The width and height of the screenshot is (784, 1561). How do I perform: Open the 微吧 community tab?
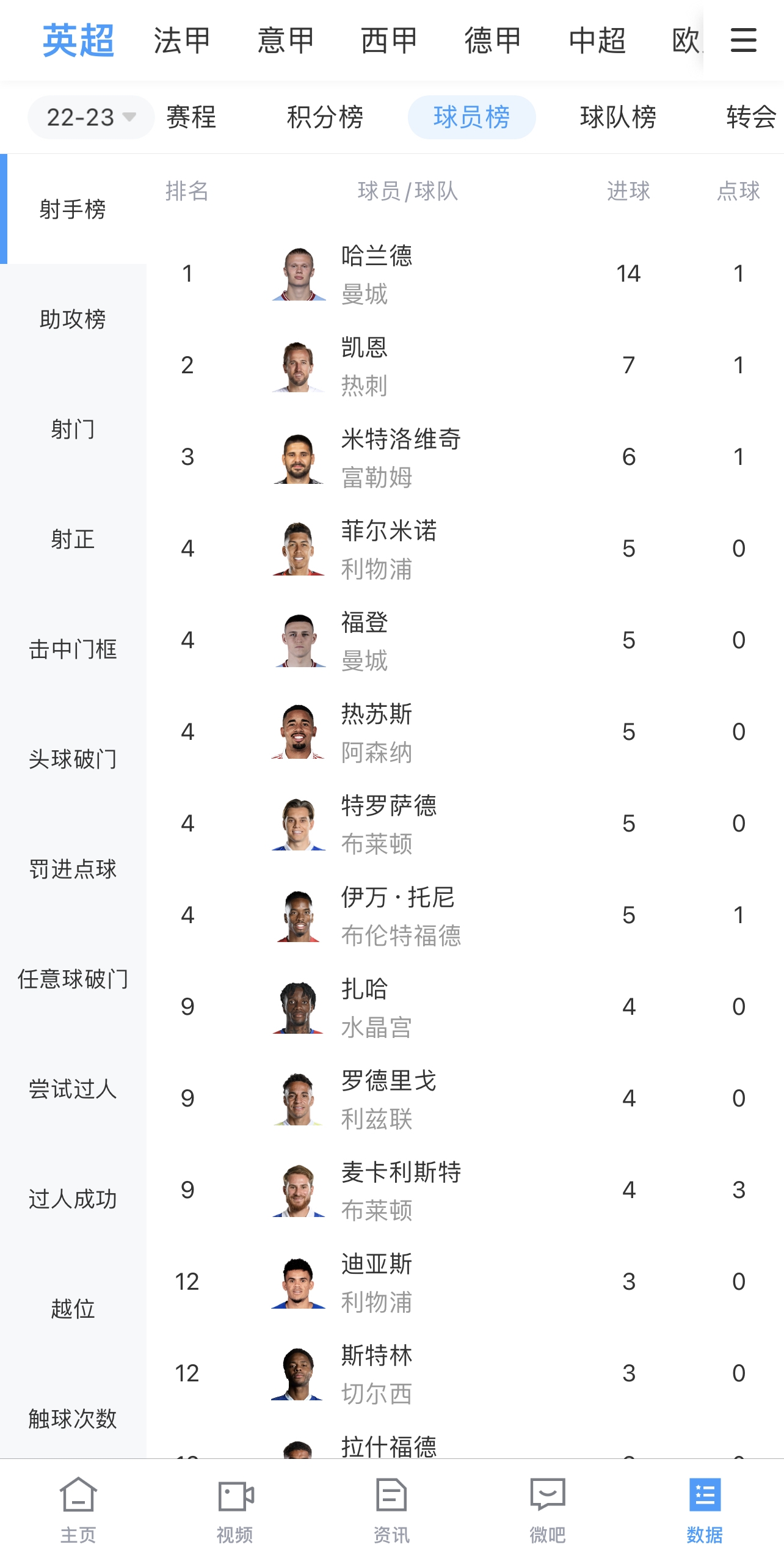548,1510
